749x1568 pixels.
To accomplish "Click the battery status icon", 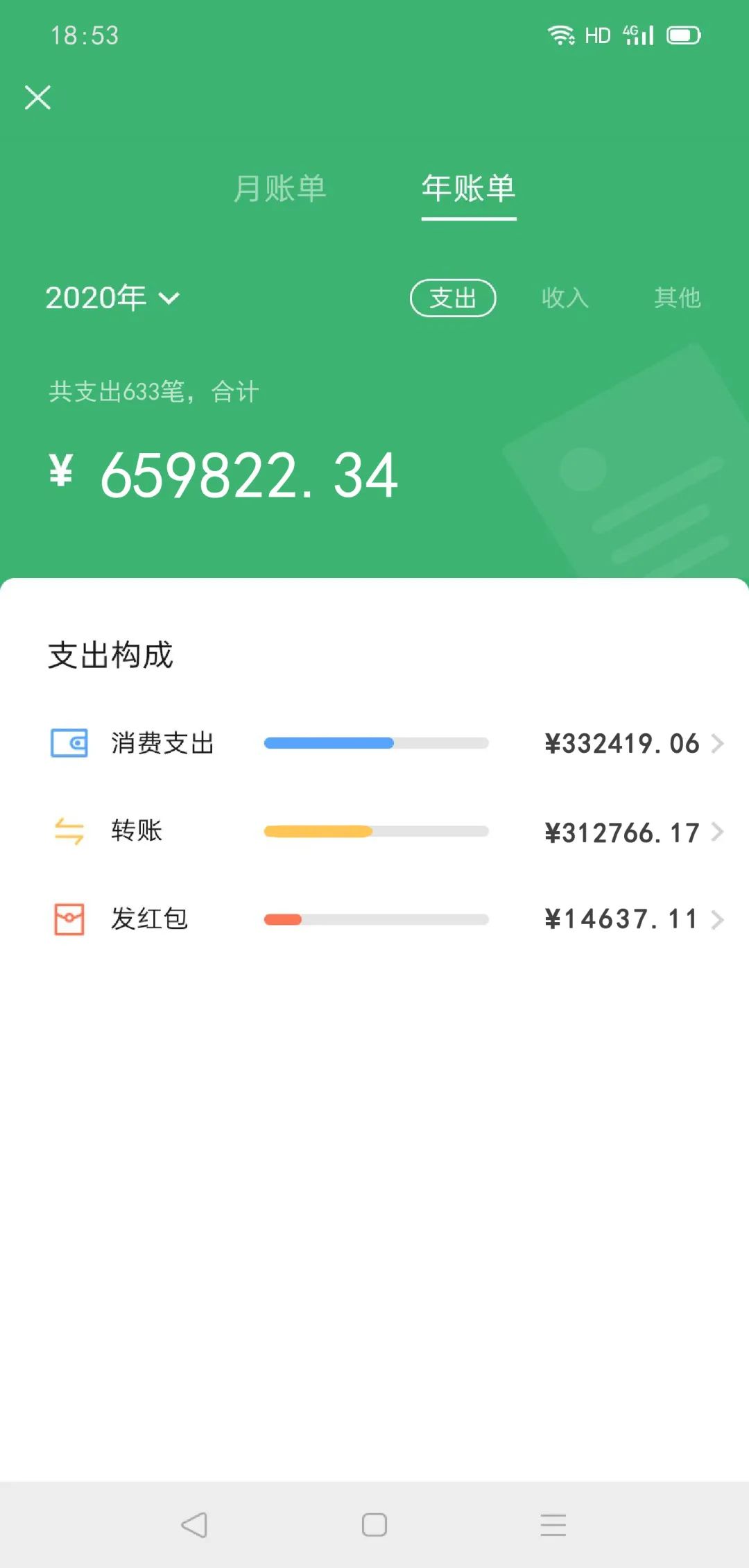I will [683, 34].
